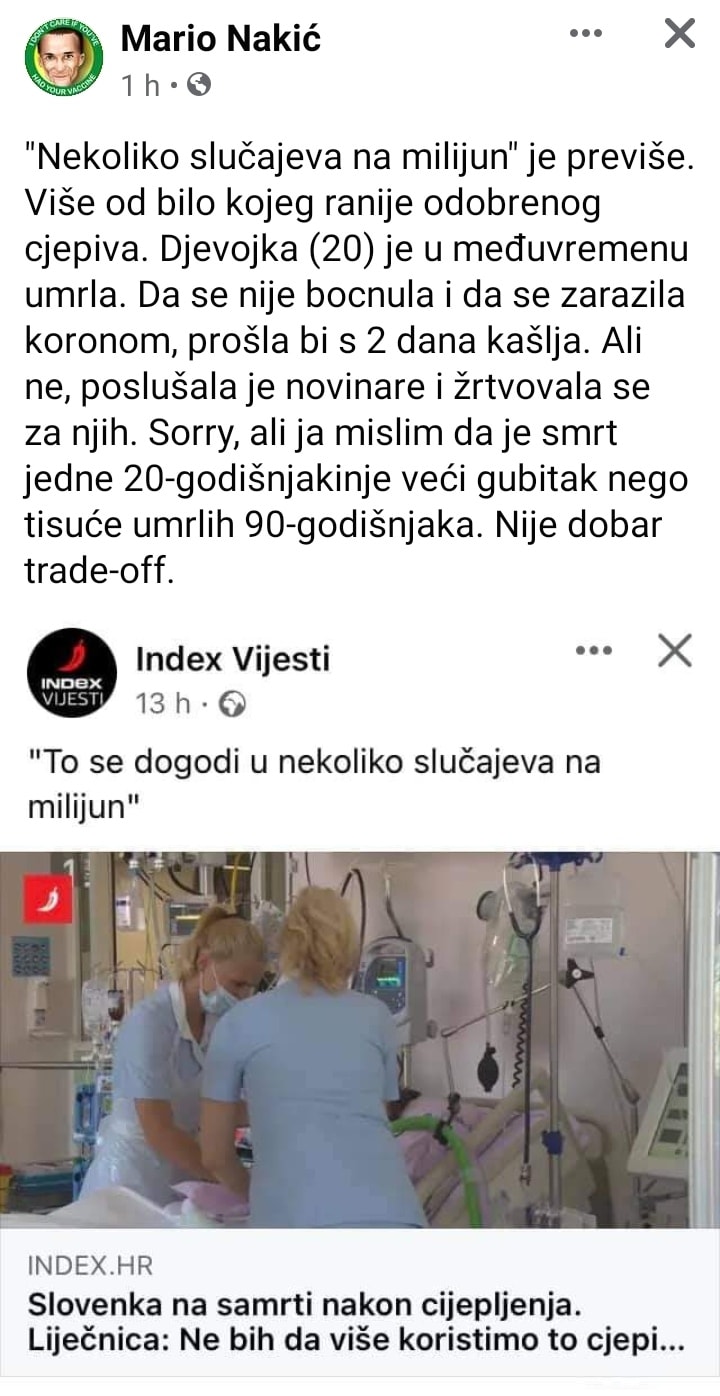Open overflow menu on Mario Nakić's post
The width and height of the screenshot is (720, 1396).
[586, 33]
